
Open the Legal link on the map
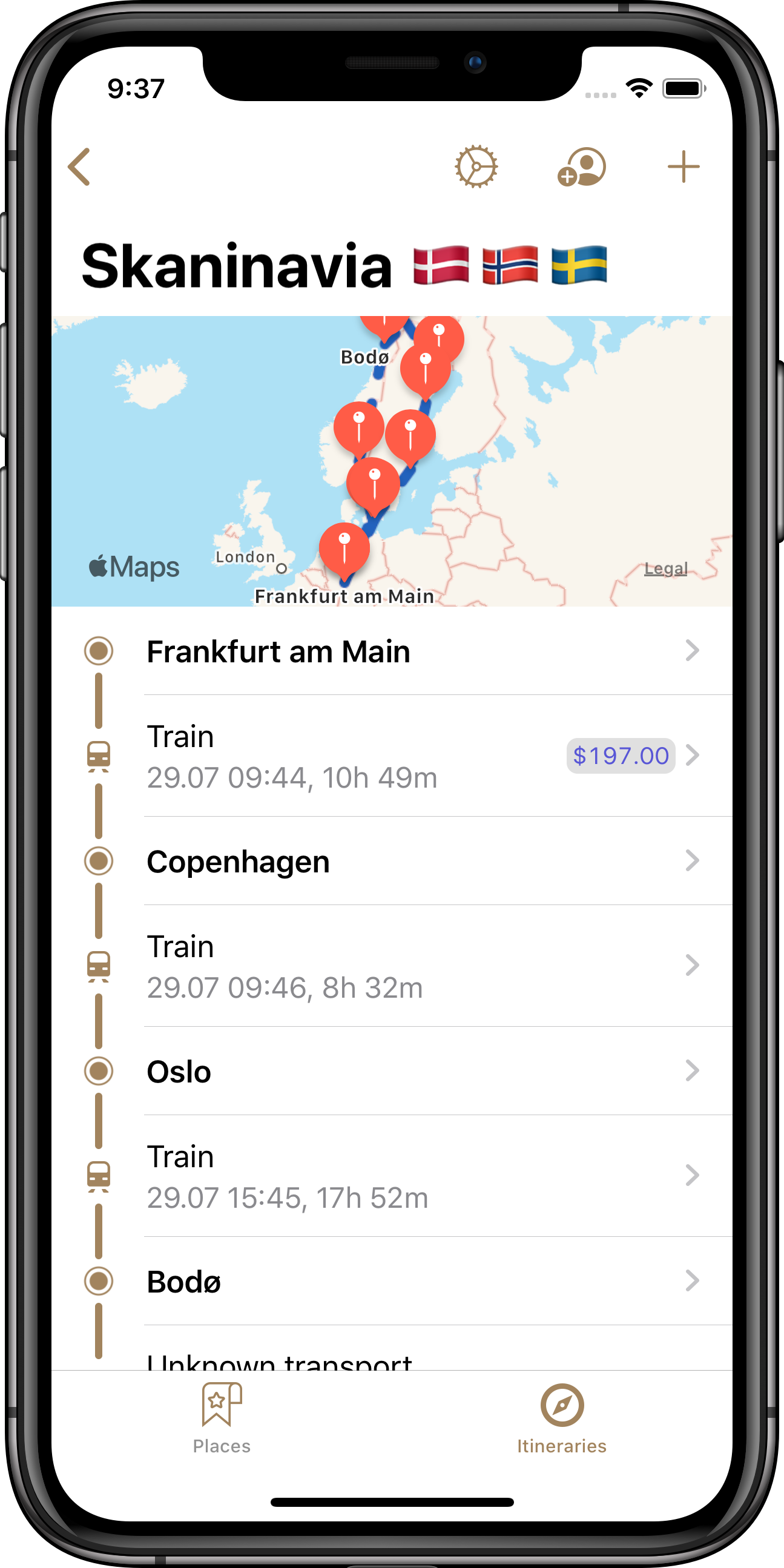pos(665,568)
